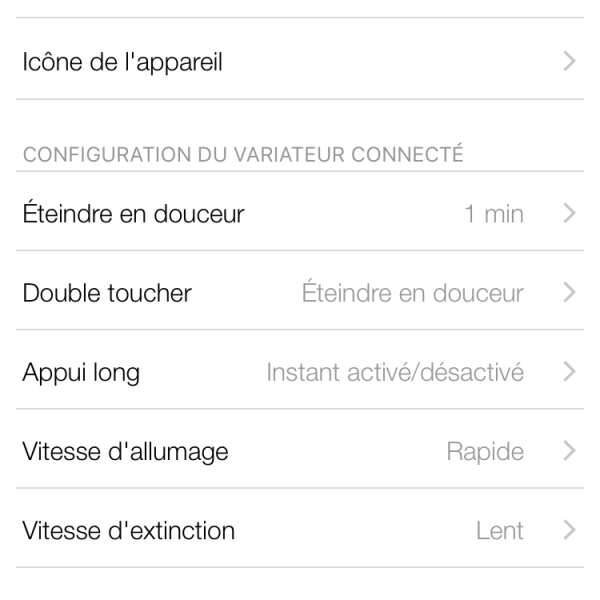Select the Appui long action

(x=300, y=373)
